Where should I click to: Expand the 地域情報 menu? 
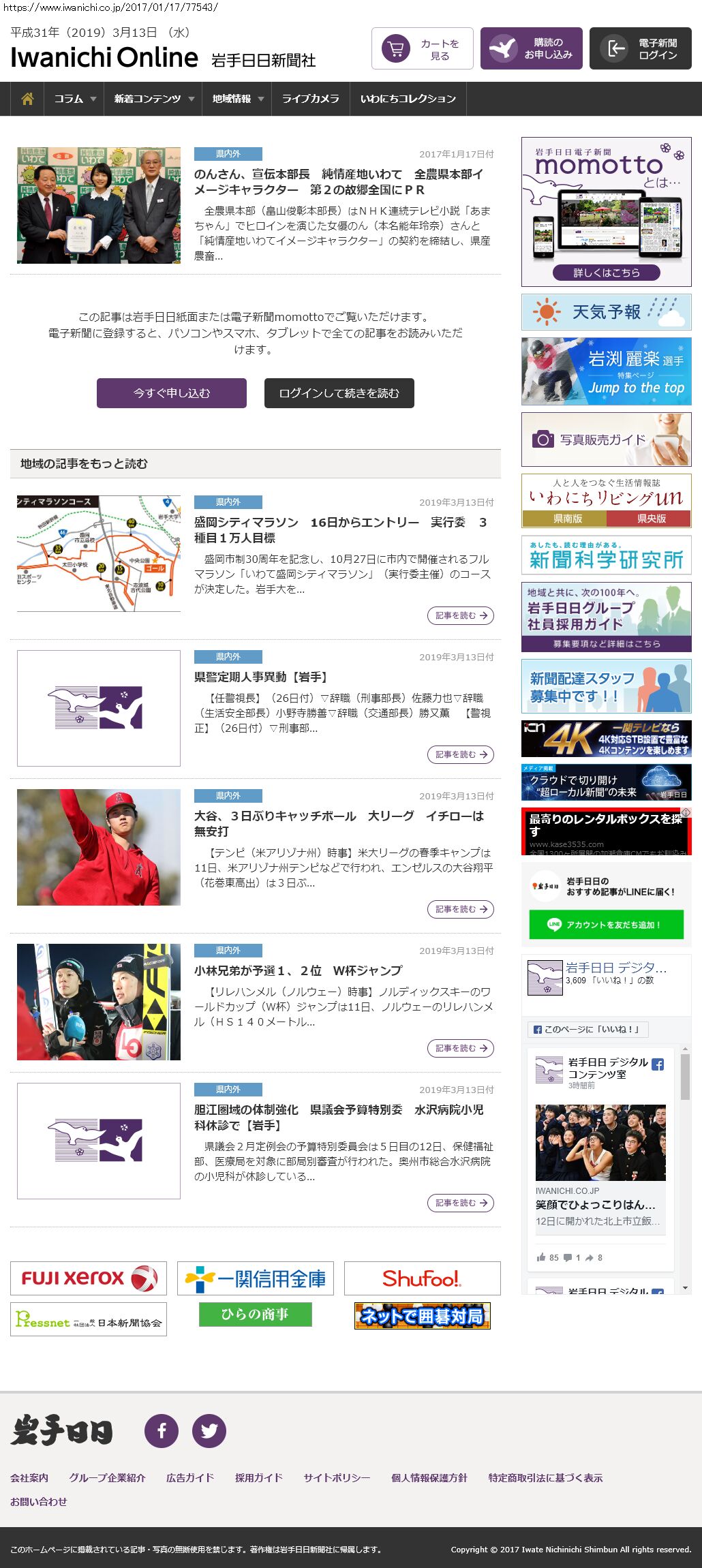click(x=236, y=99)
